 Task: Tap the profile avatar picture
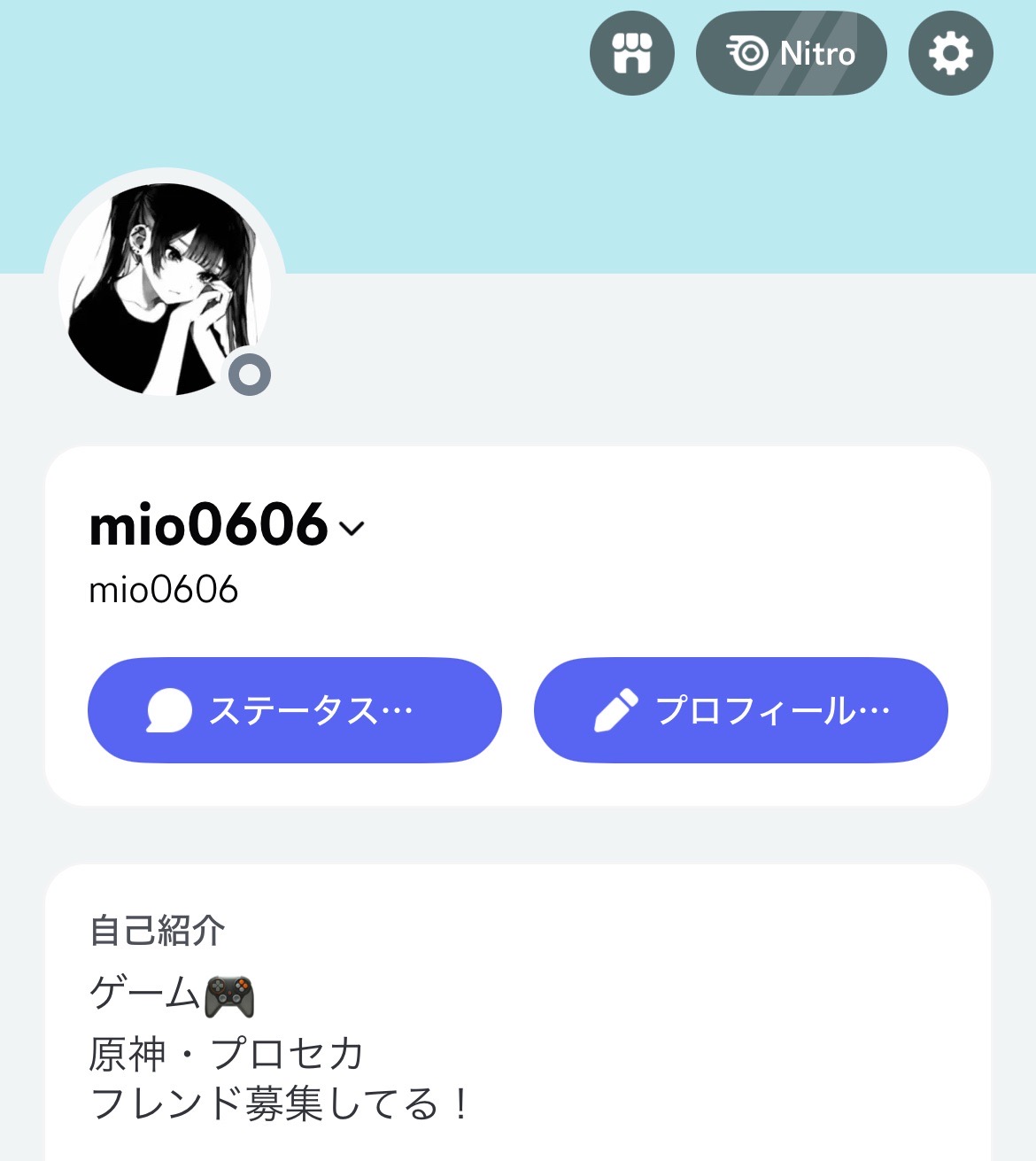tap(165, 289)
